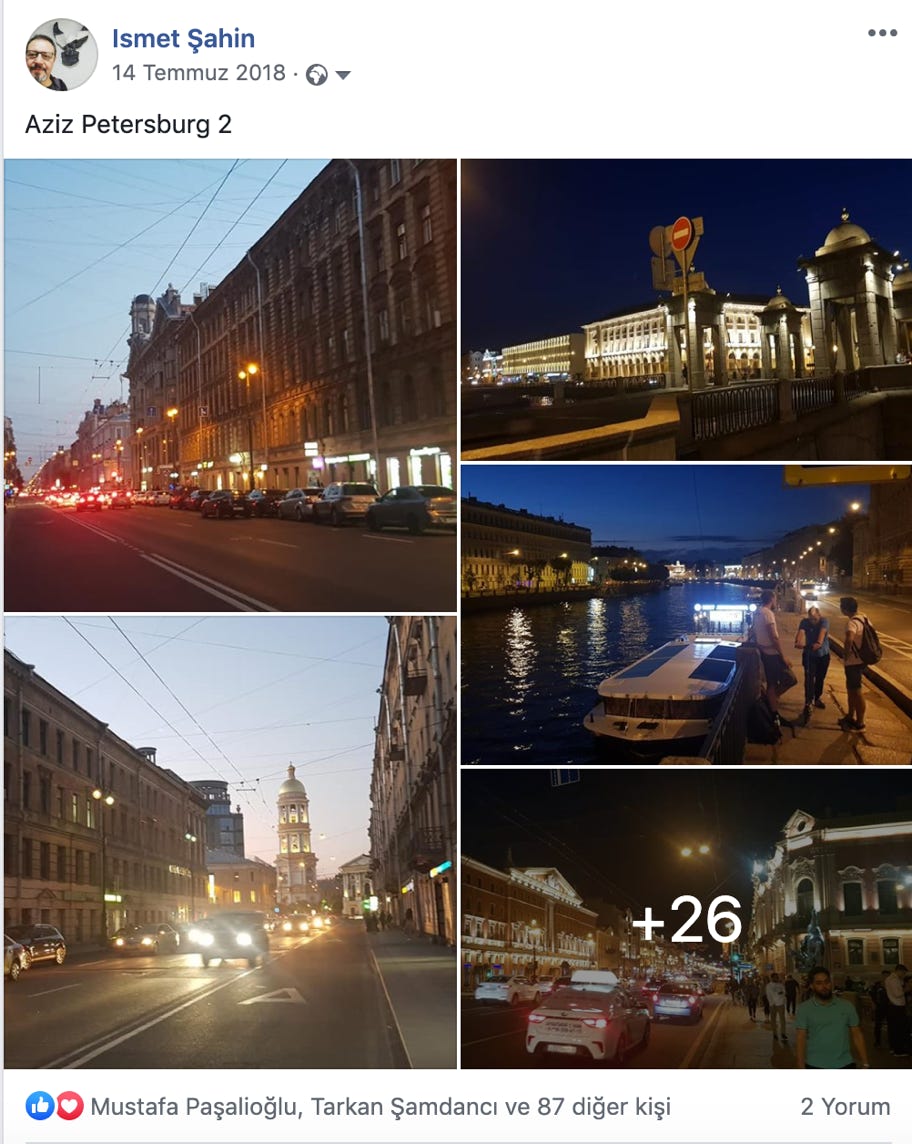Viewport: 912px width, 1144px height.
Task: Open the street with parked cars photo
Action: pos(230,385)
